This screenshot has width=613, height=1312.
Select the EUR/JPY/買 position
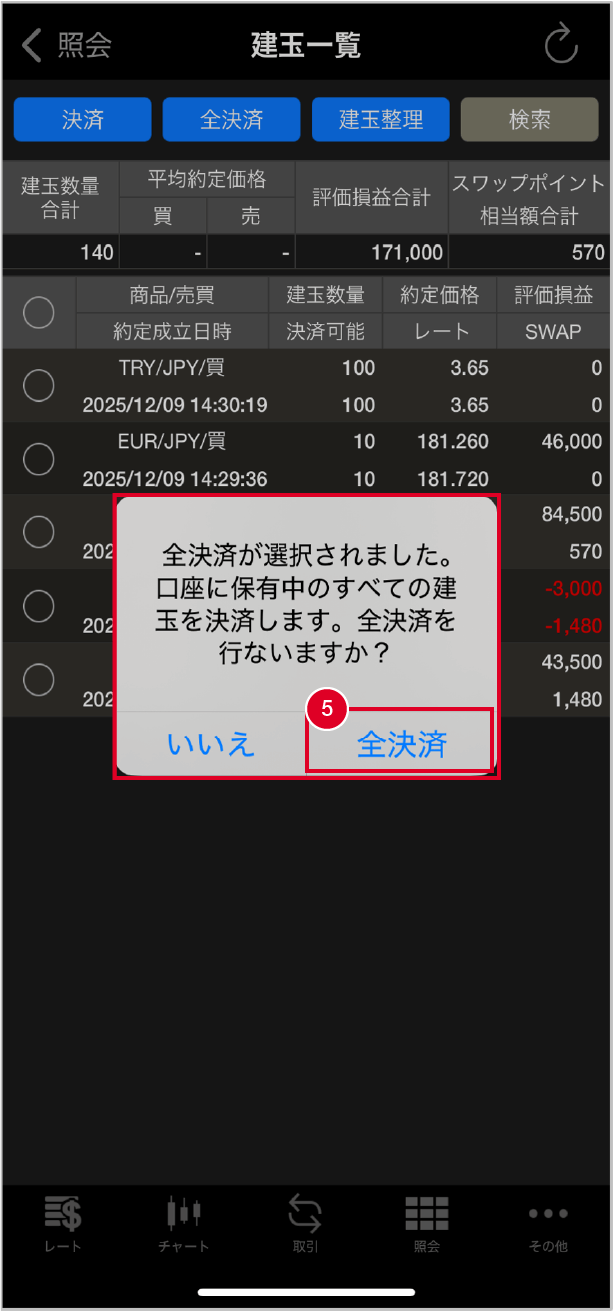[x=39, y=460]
